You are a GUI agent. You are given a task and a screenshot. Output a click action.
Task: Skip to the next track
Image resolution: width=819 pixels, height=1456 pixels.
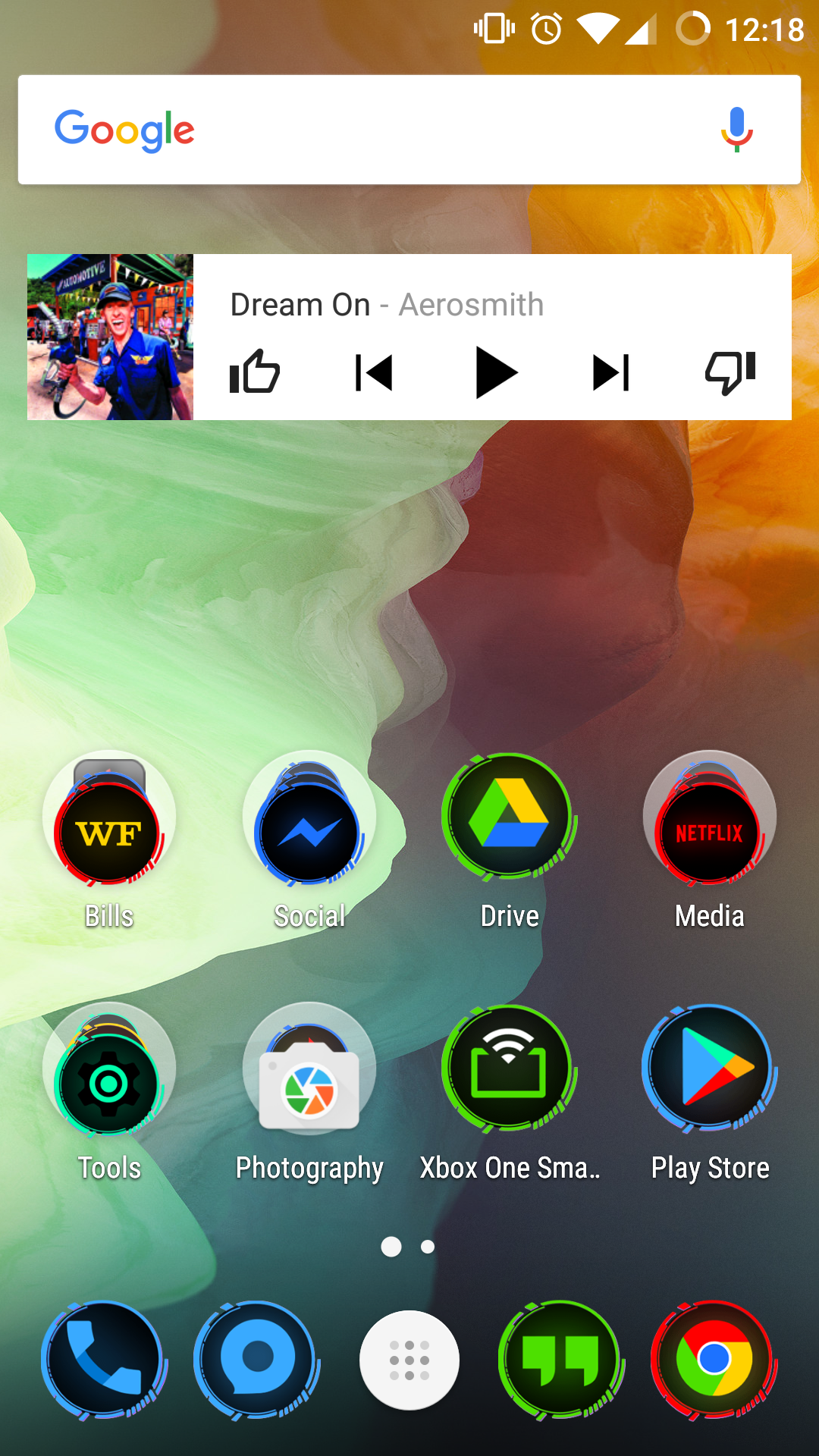click(x=611, y=372)
